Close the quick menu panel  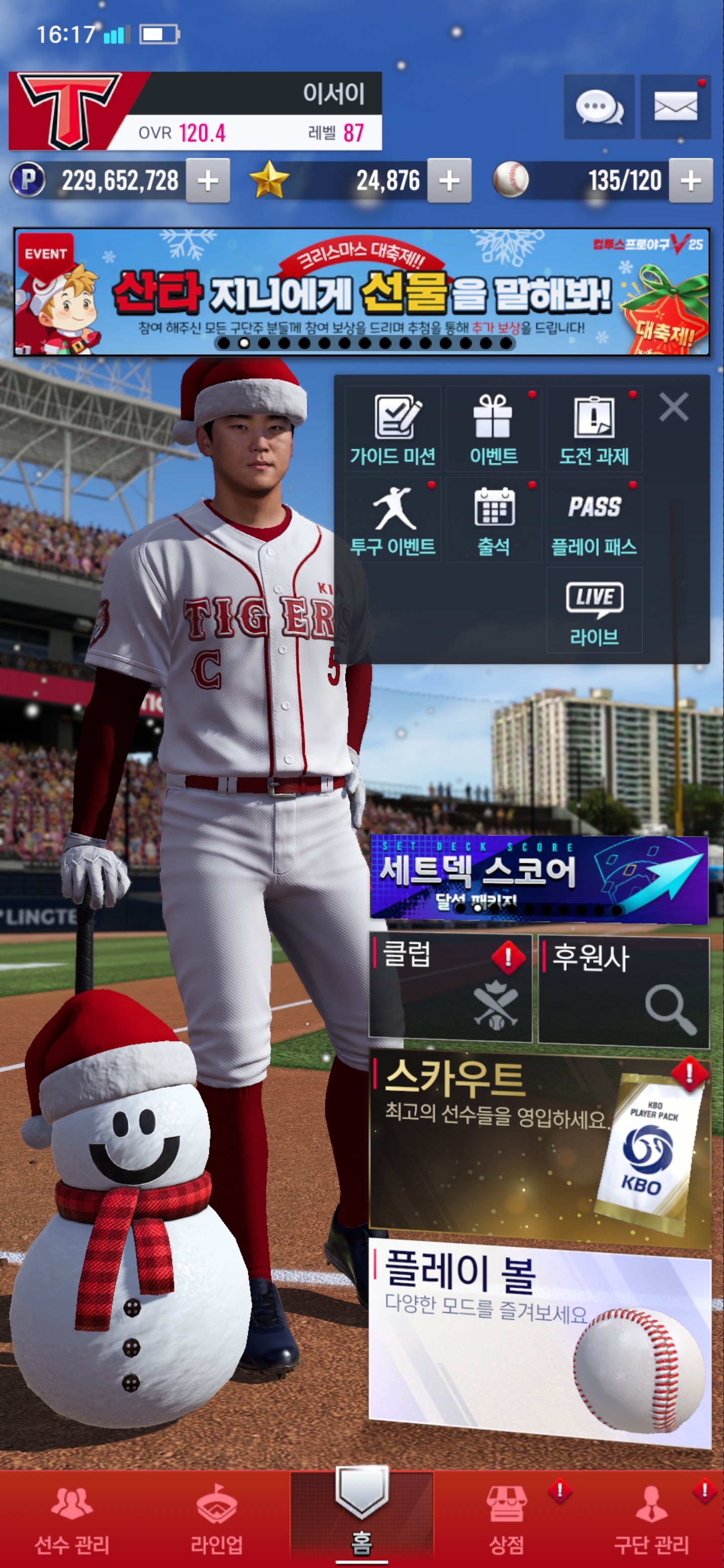(x=673, y=407)
